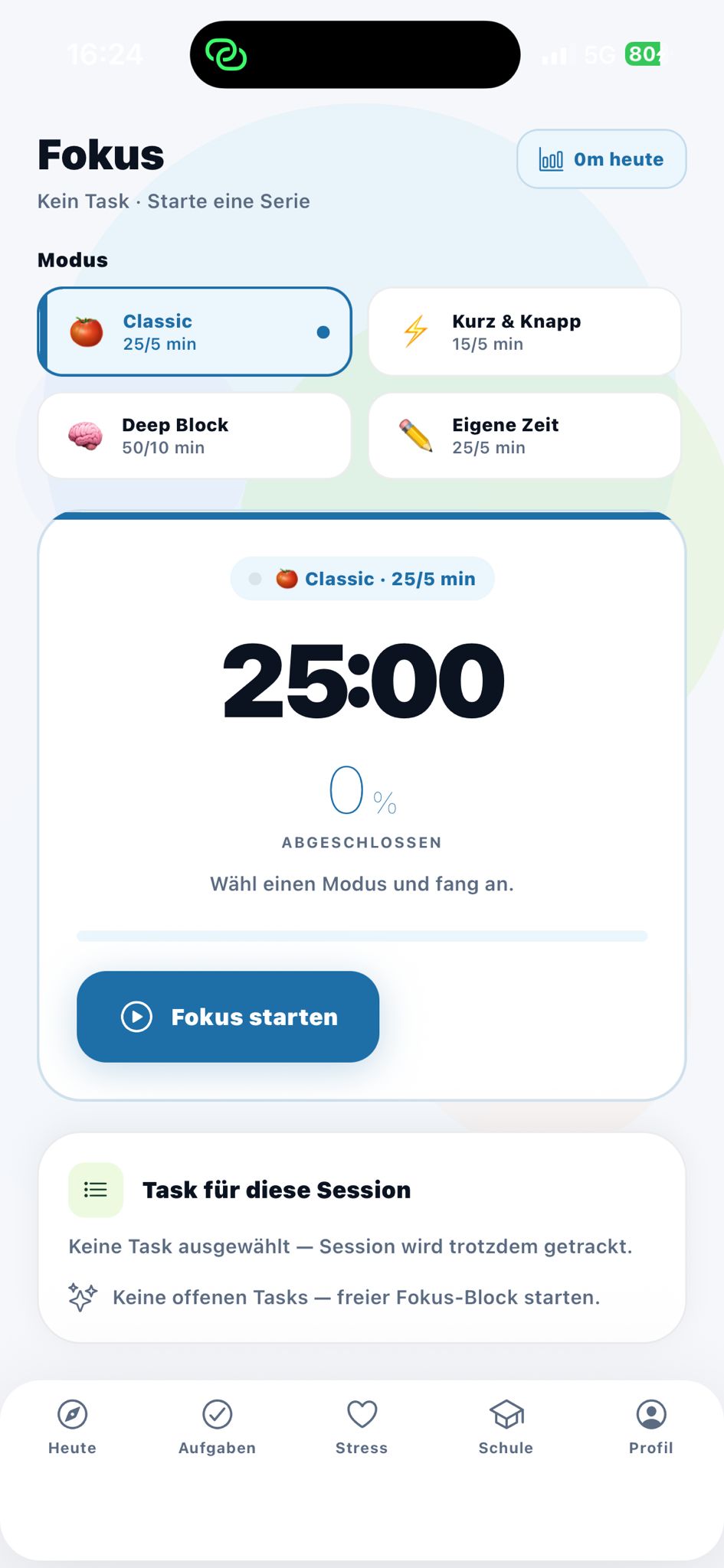724x1568 pixels.
Task: Choose the Kurz & Knapp 15/5 mode
Action: (x=525, y=332)
